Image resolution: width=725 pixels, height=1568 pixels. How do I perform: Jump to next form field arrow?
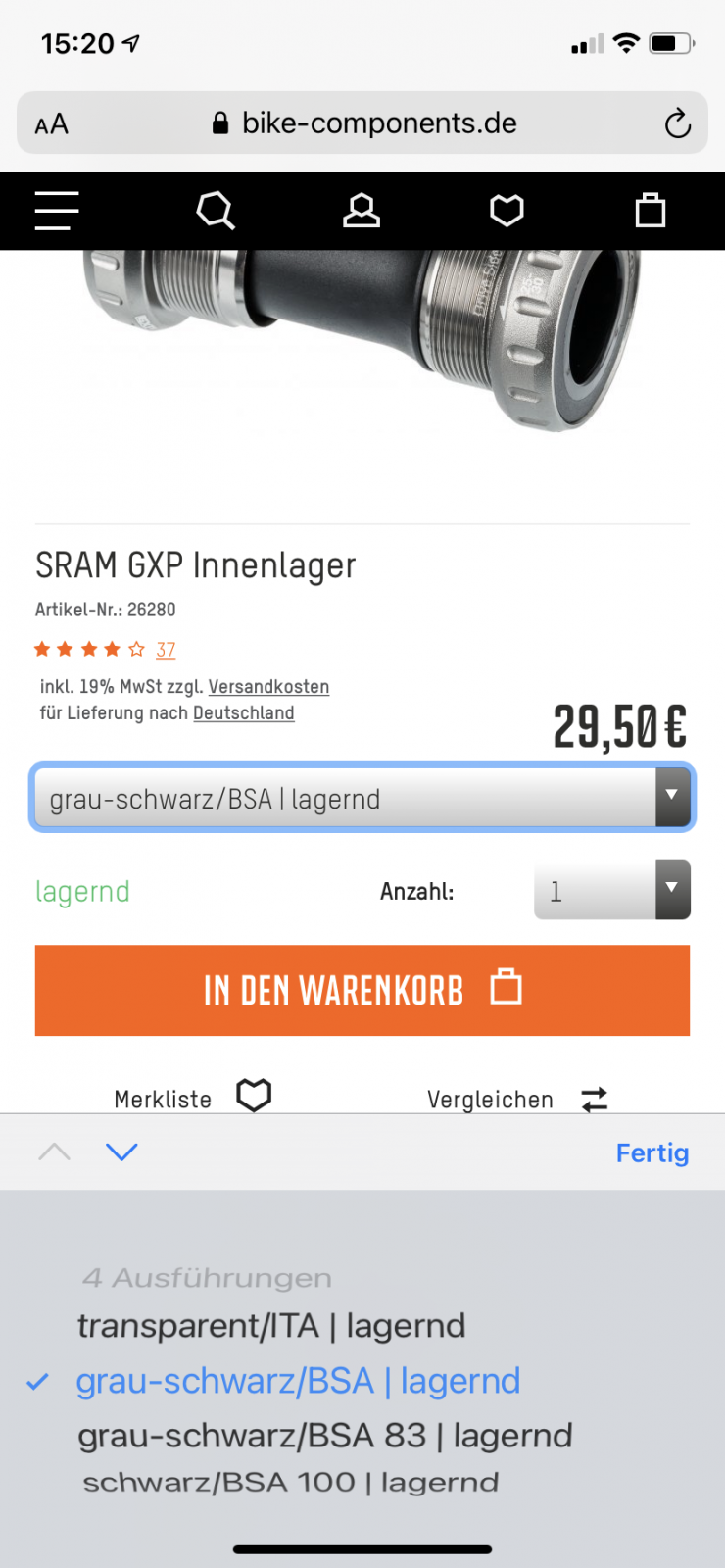(x=121, y=1152)
